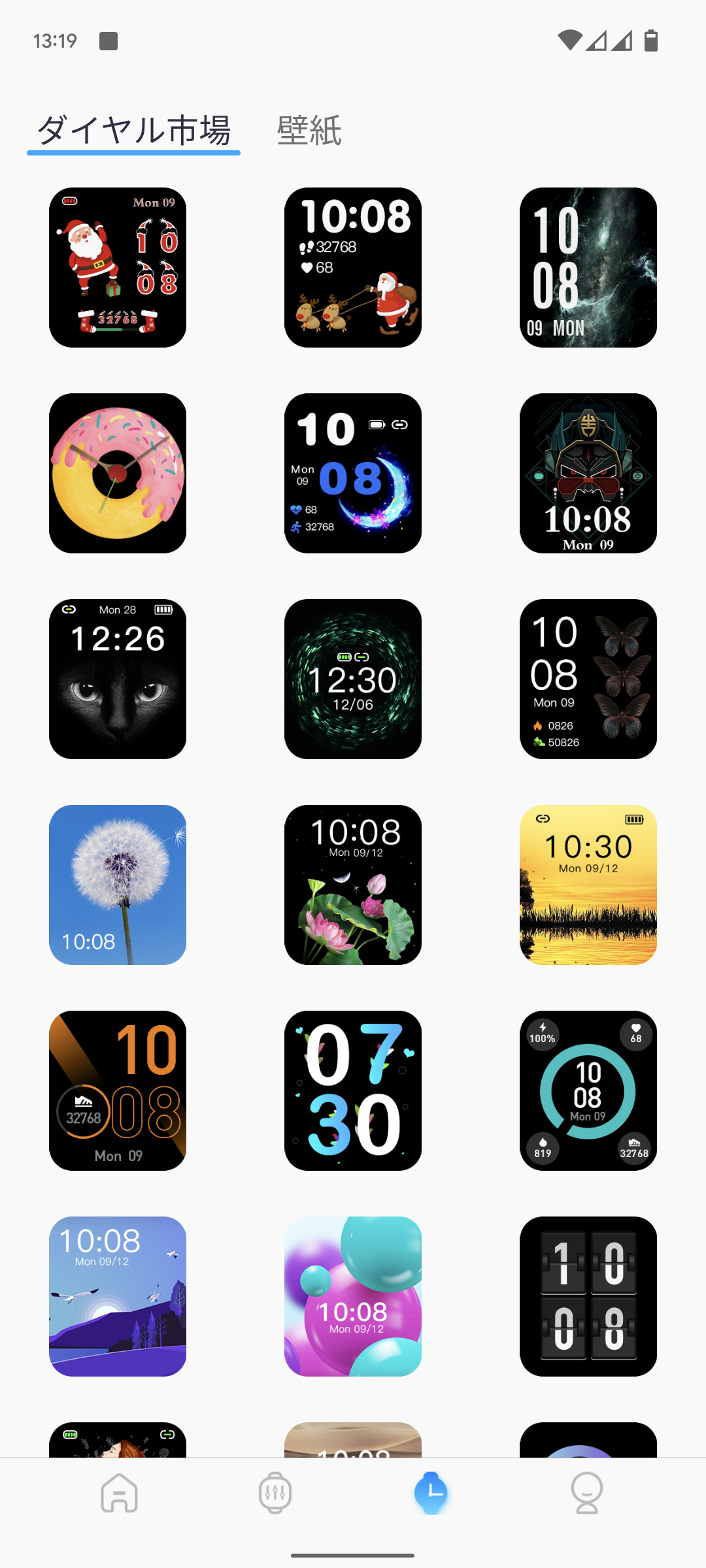This screenshot has height=1568, width=706.
Task: Pick the pink donut analog watch face
Action: point(118,473)
